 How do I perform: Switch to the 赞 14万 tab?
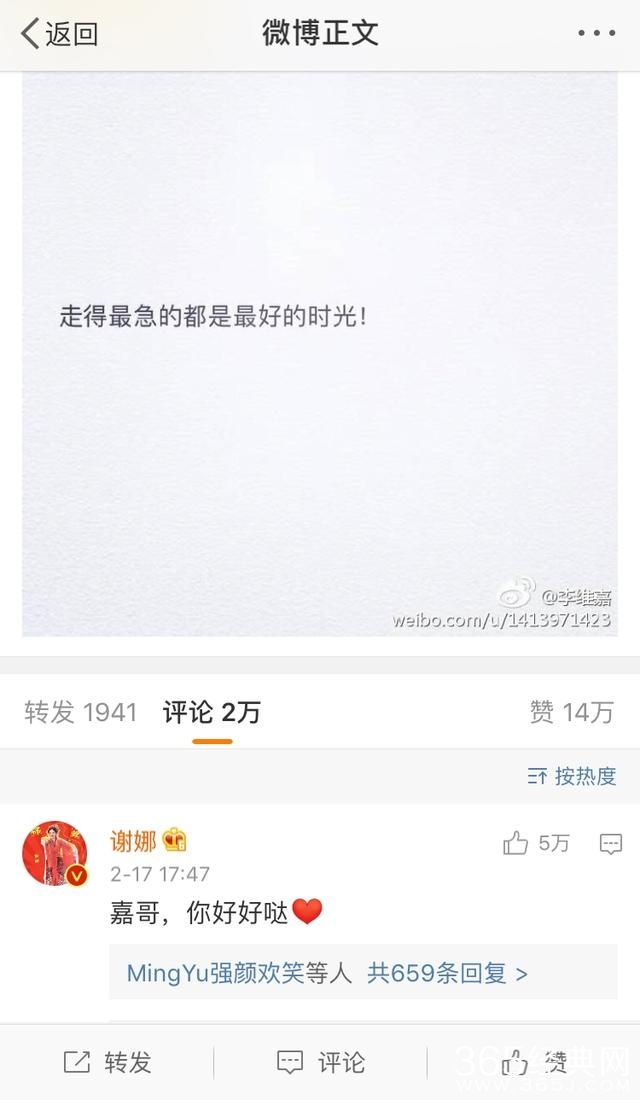(x=571, y=712)
